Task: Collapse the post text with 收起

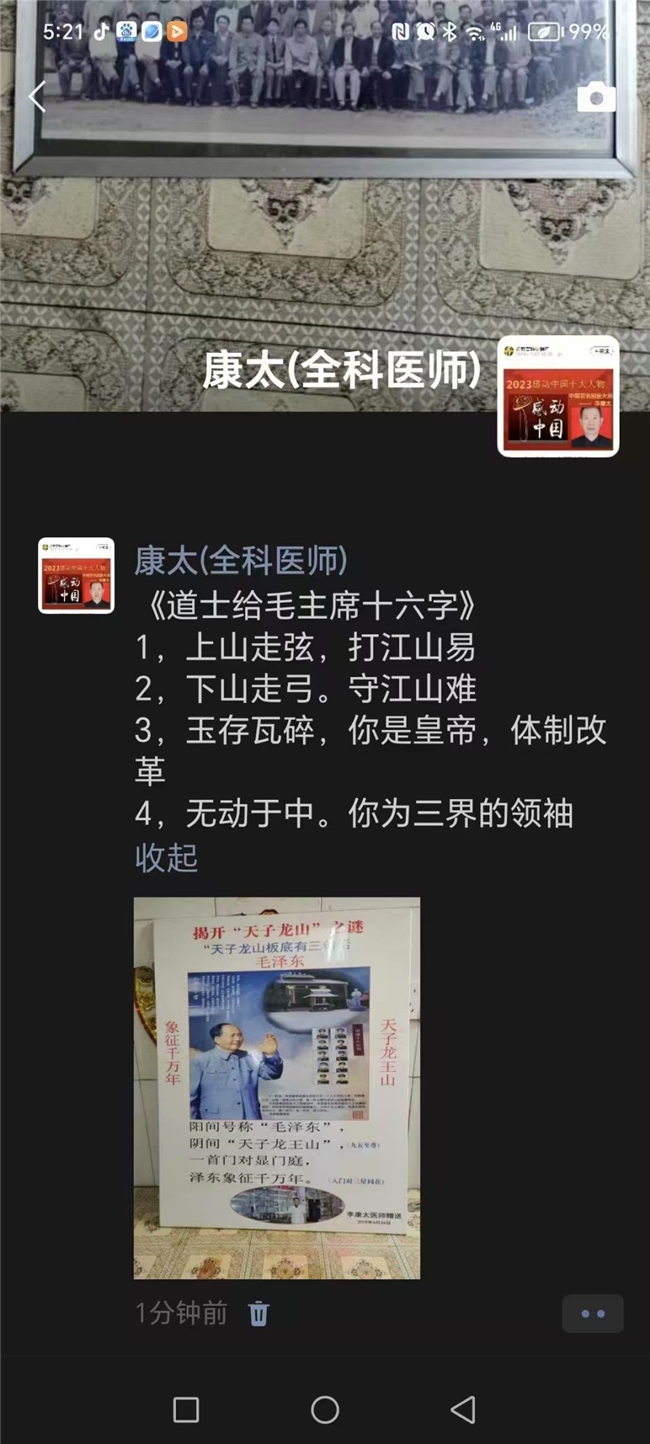Action: coord(166,858)
